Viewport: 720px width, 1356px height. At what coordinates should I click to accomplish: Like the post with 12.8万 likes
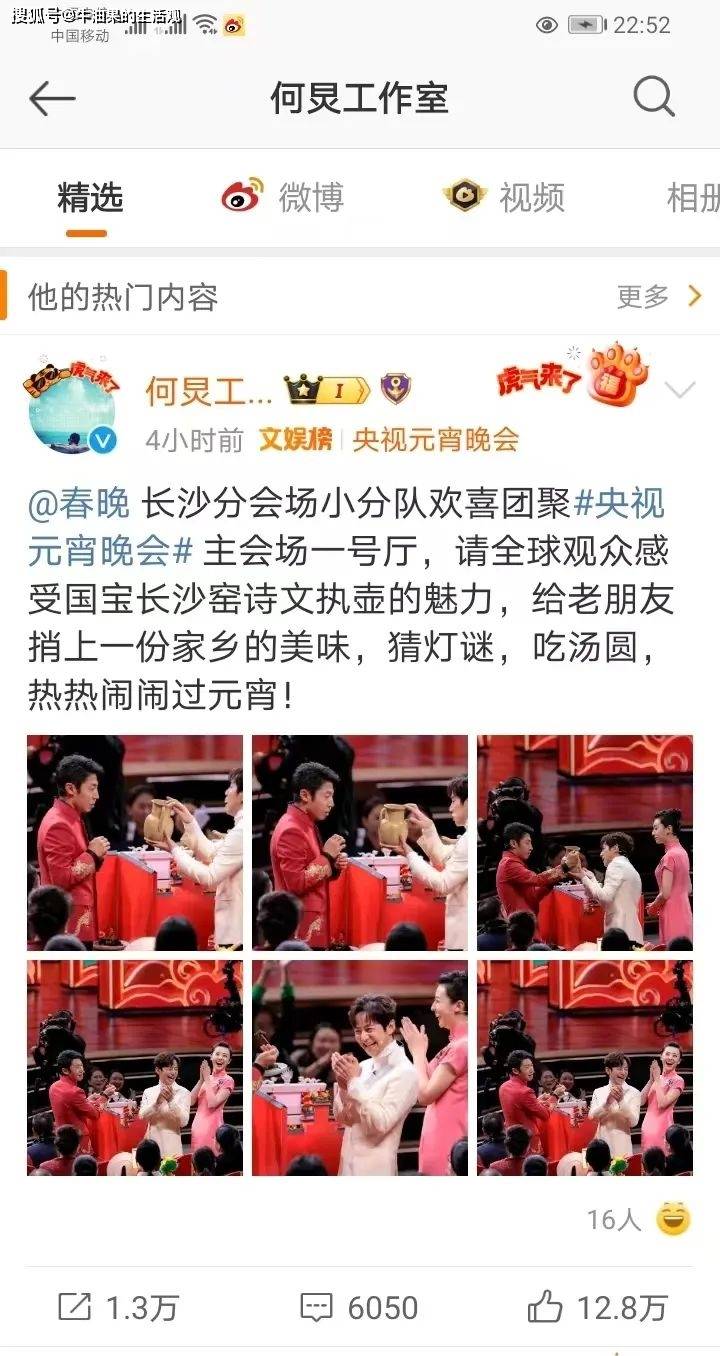(x=597, y=1307)
